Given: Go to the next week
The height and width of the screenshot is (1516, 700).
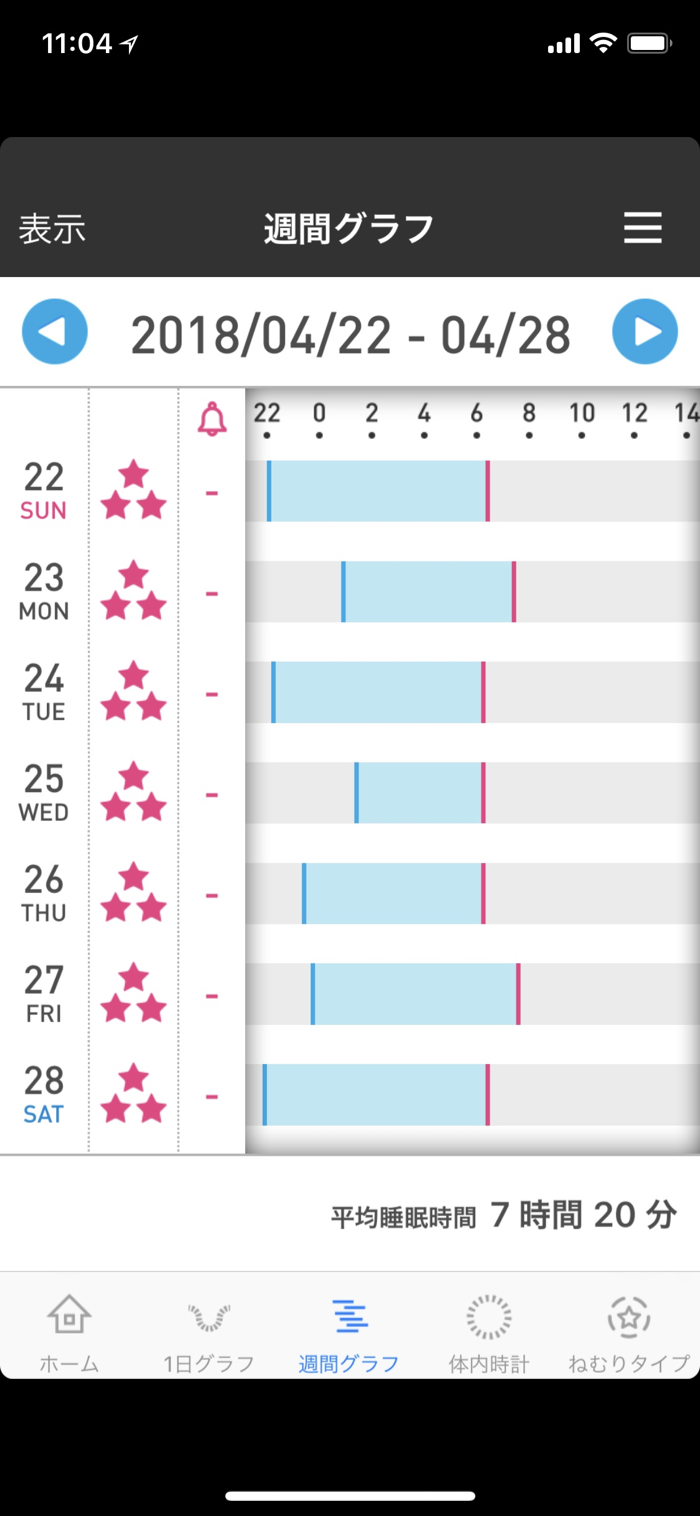Looking at the screenshot, I should click(645, 331).
